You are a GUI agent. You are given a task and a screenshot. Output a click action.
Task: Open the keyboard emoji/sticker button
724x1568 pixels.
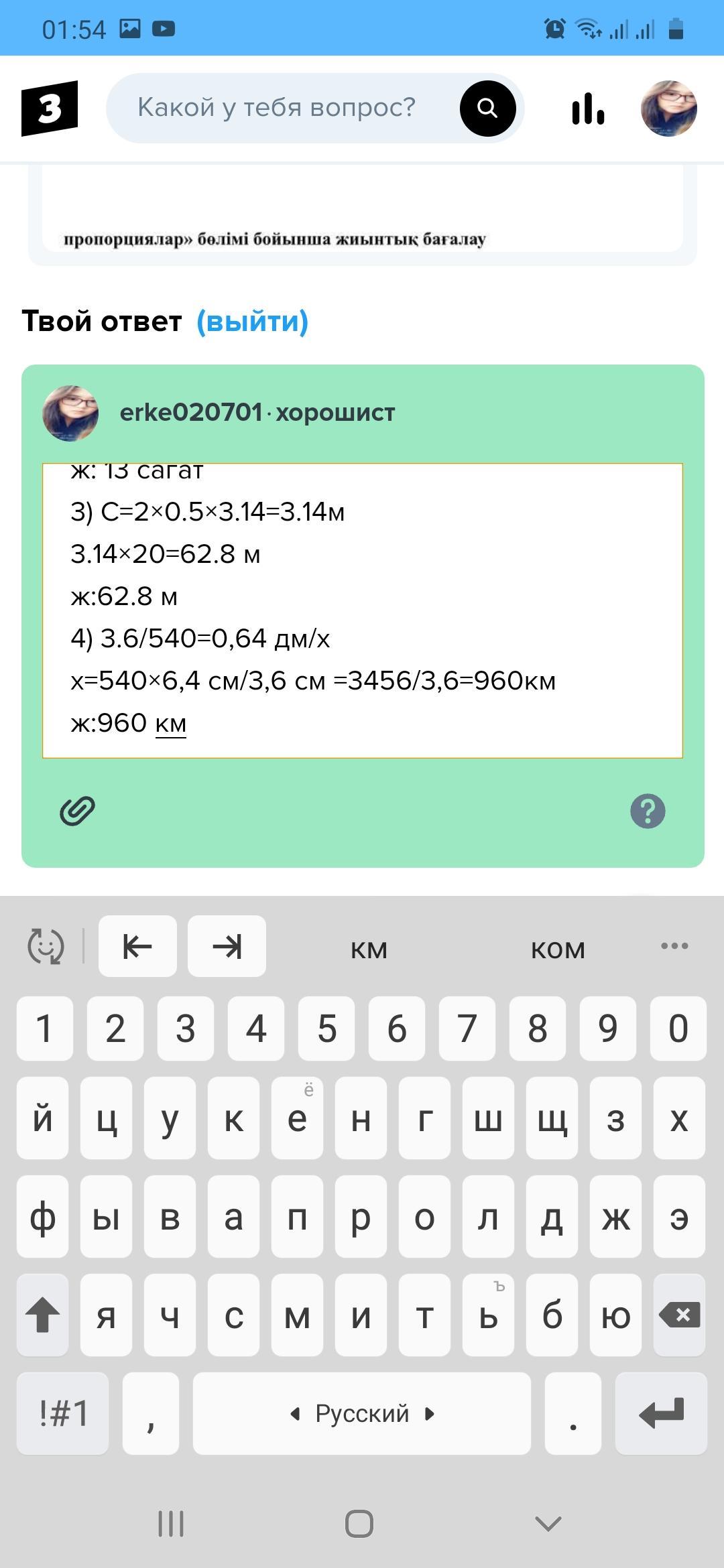[46, 946]
